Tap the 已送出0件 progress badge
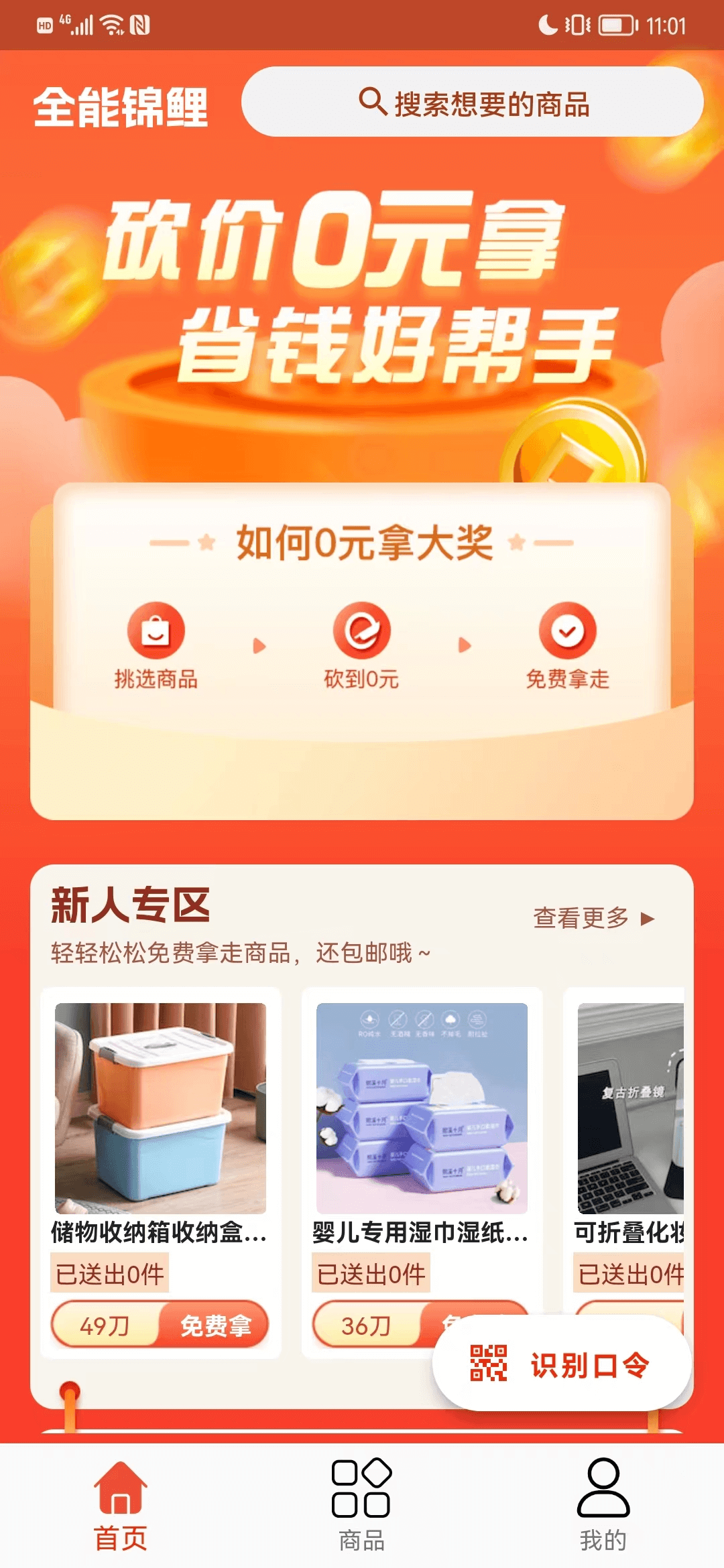Screen dimensions: 724x1568 point(109,1275)
